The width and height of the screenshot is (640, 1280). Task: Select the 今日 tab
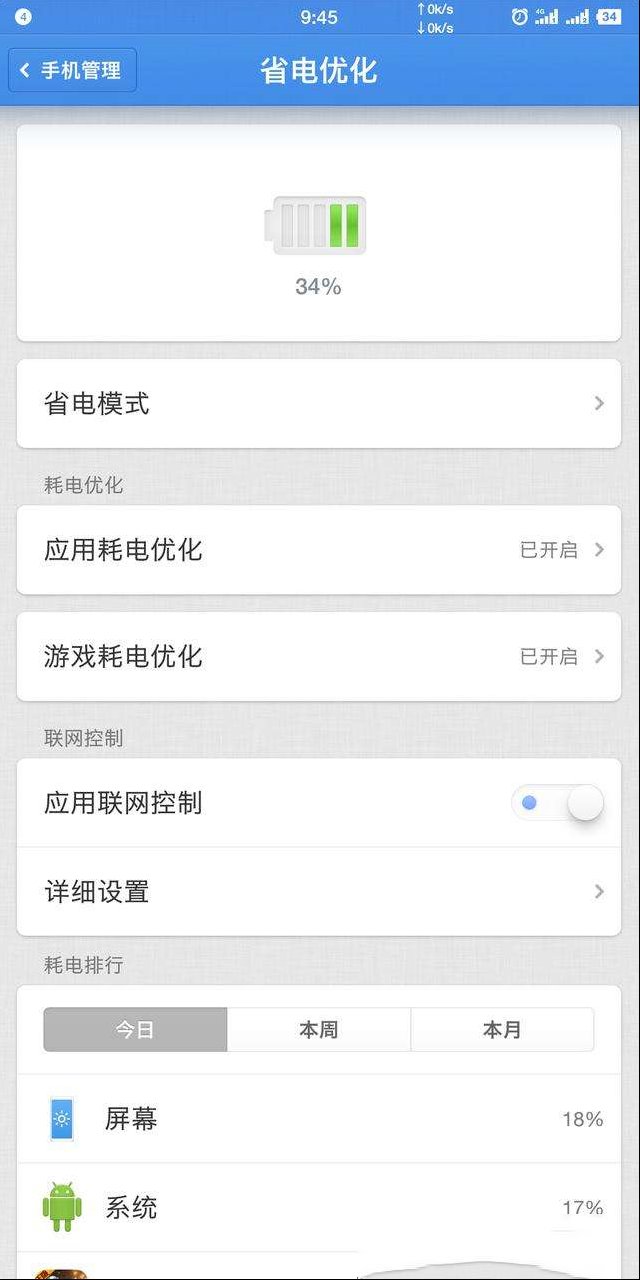click(x=135, y=1030)
